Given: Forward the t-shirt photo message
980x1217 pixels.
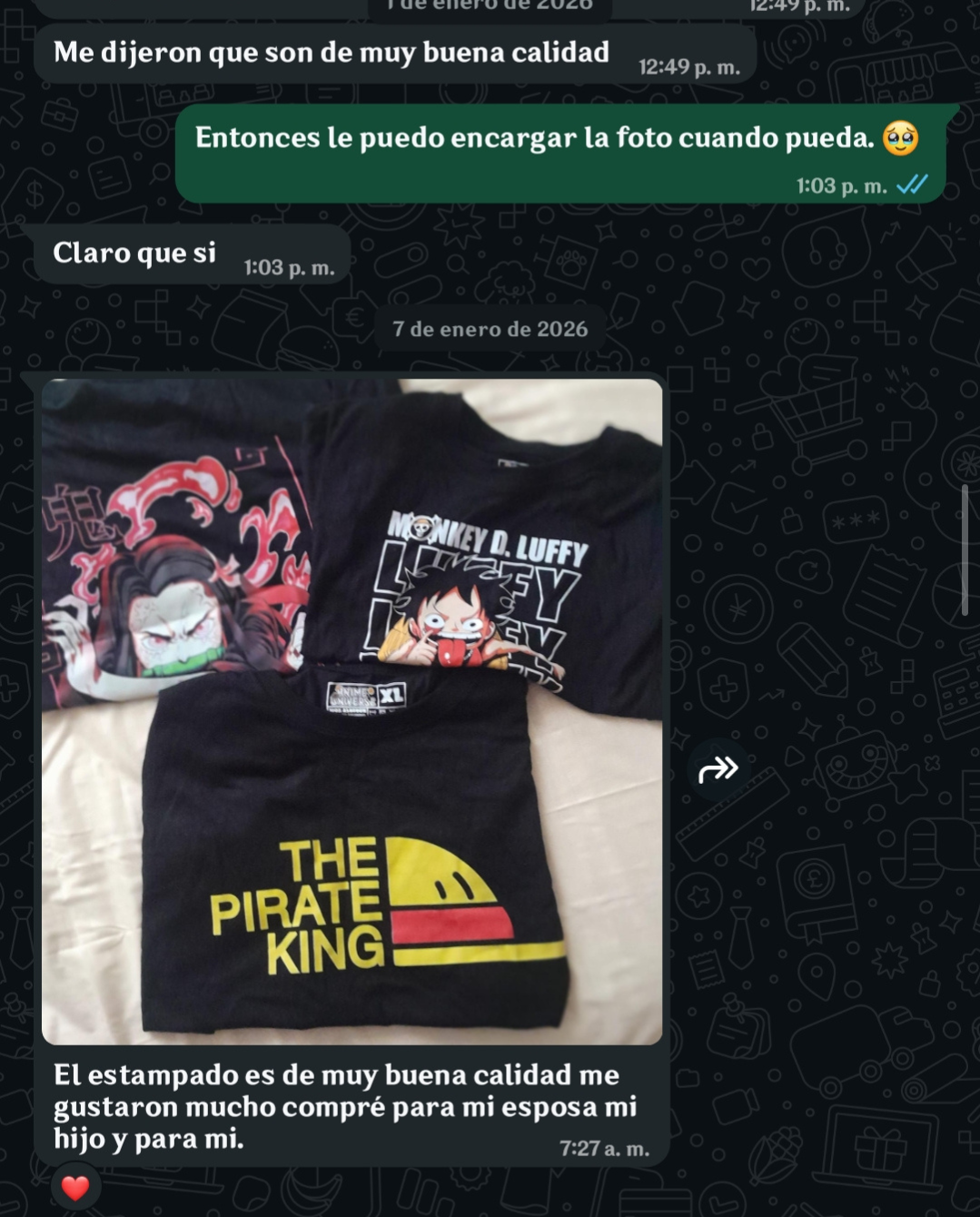Looking at the screenshot, I should point(718,770).
